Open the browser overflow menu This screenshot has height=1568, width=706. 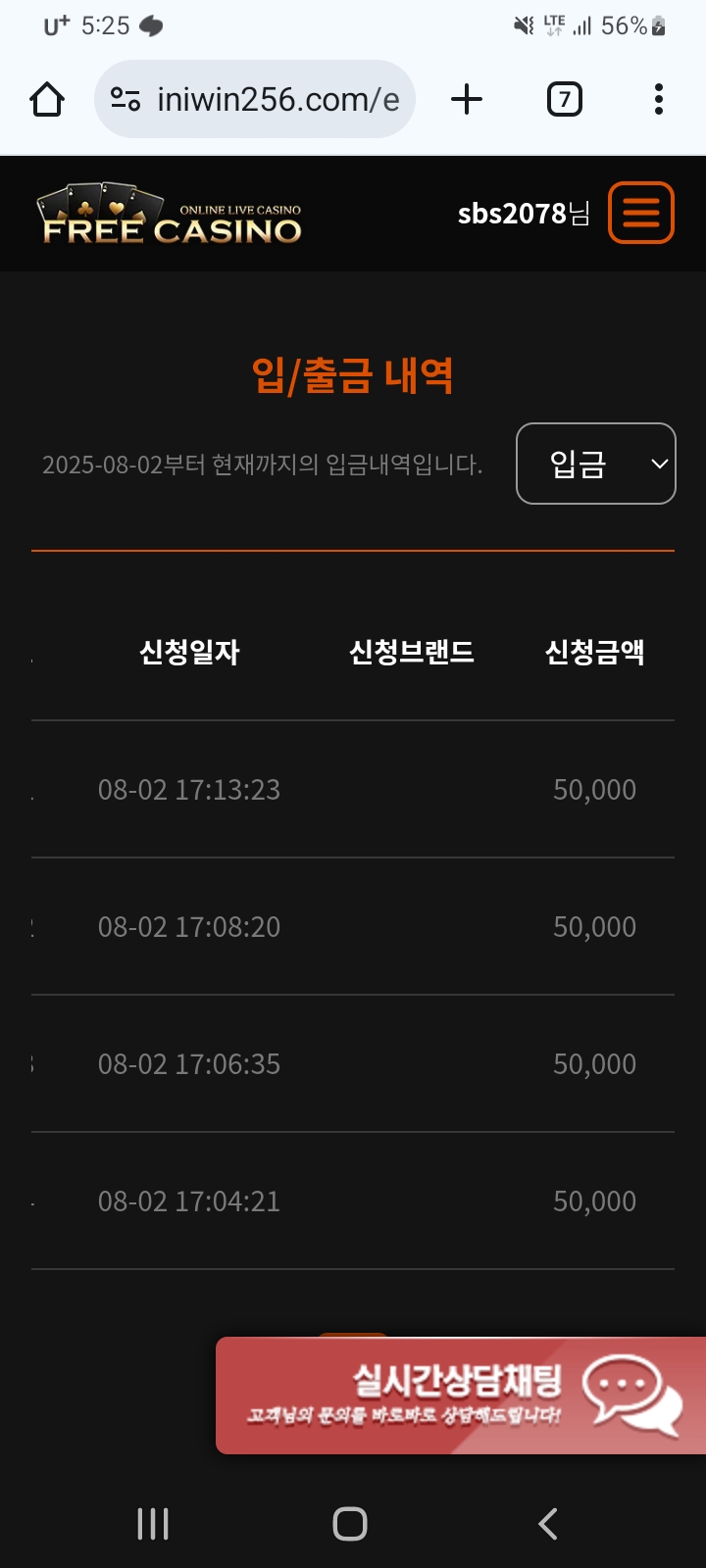coord(658,100)
